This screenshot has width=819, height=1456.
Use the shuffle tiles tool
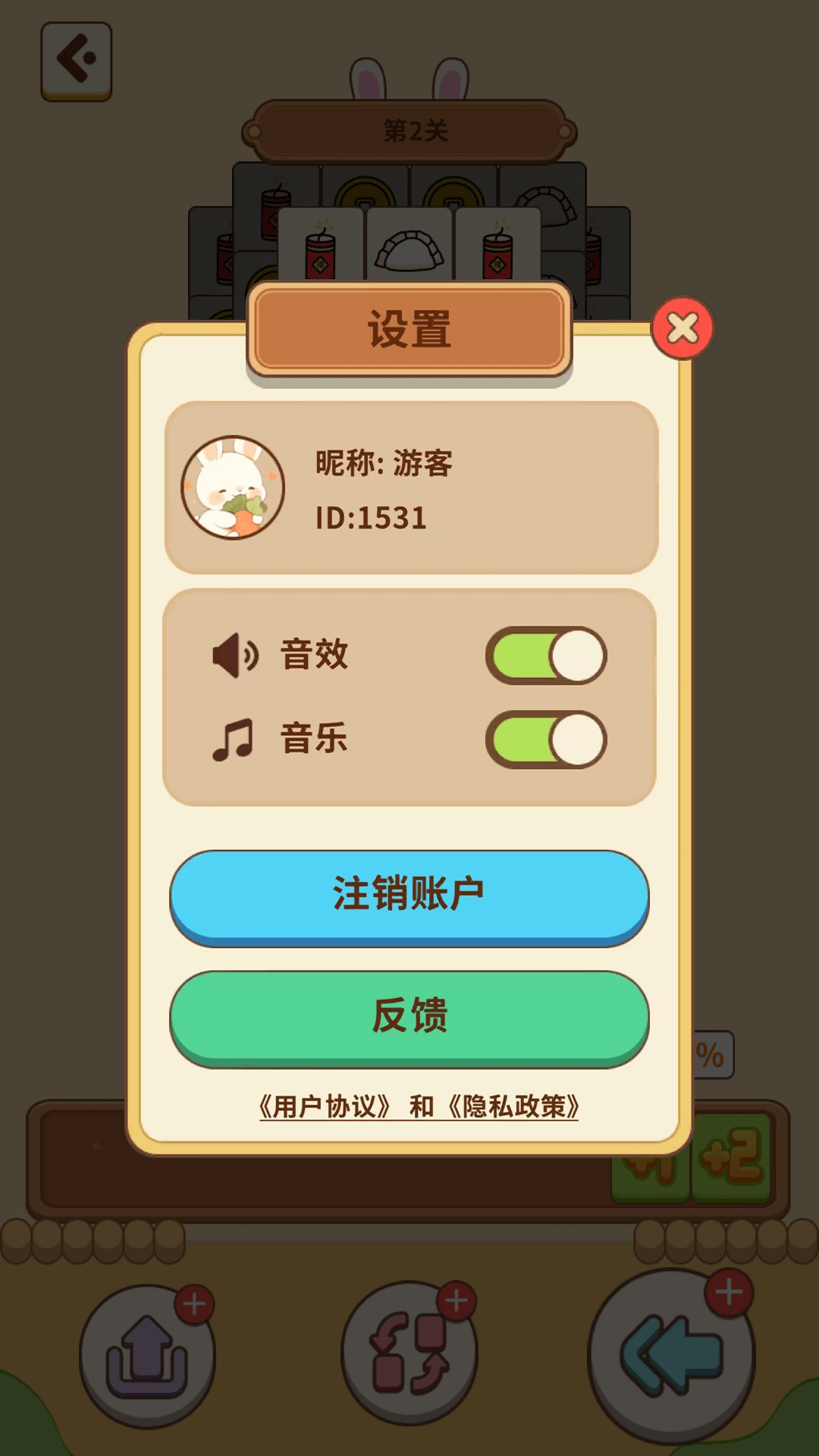tap(409, 1357)
